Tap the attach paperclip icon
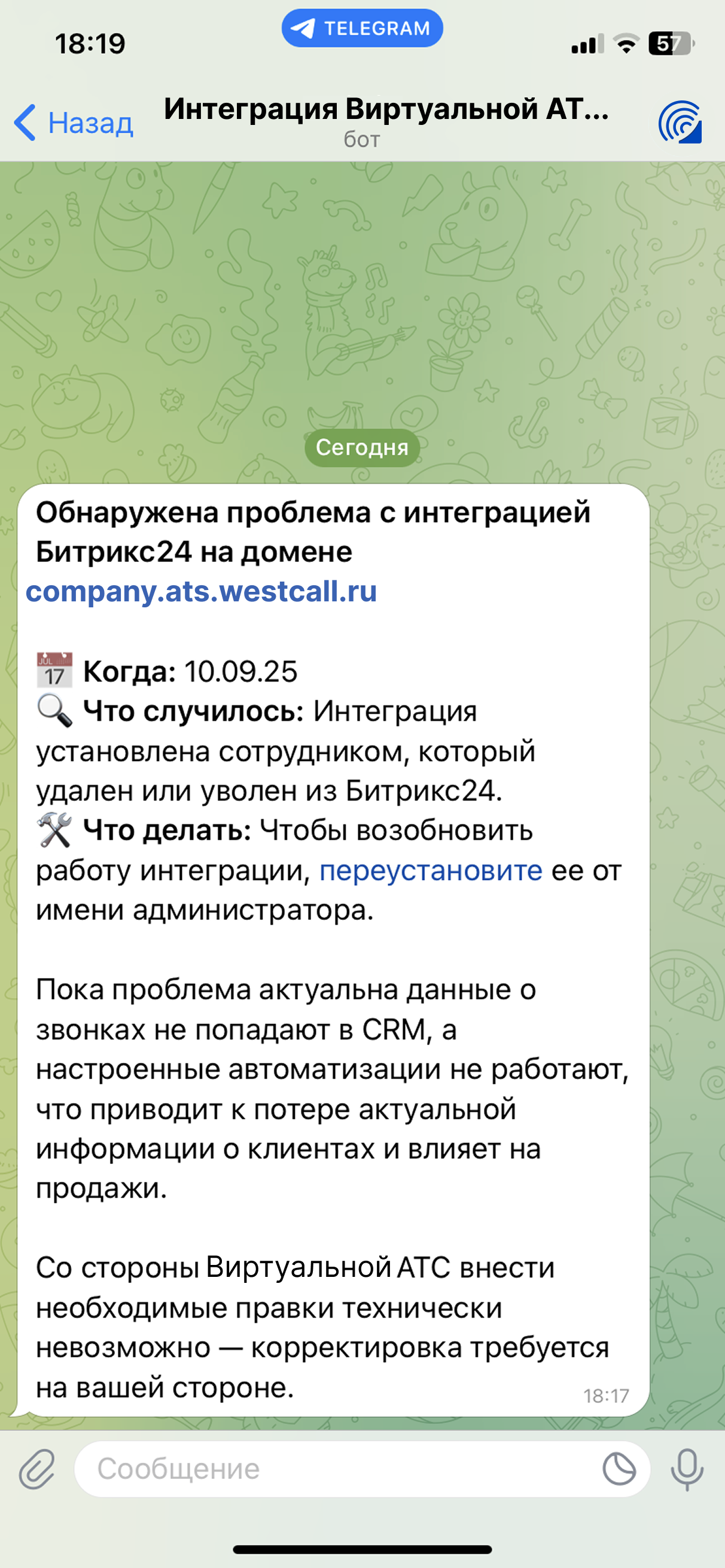 pos(37,1469)
